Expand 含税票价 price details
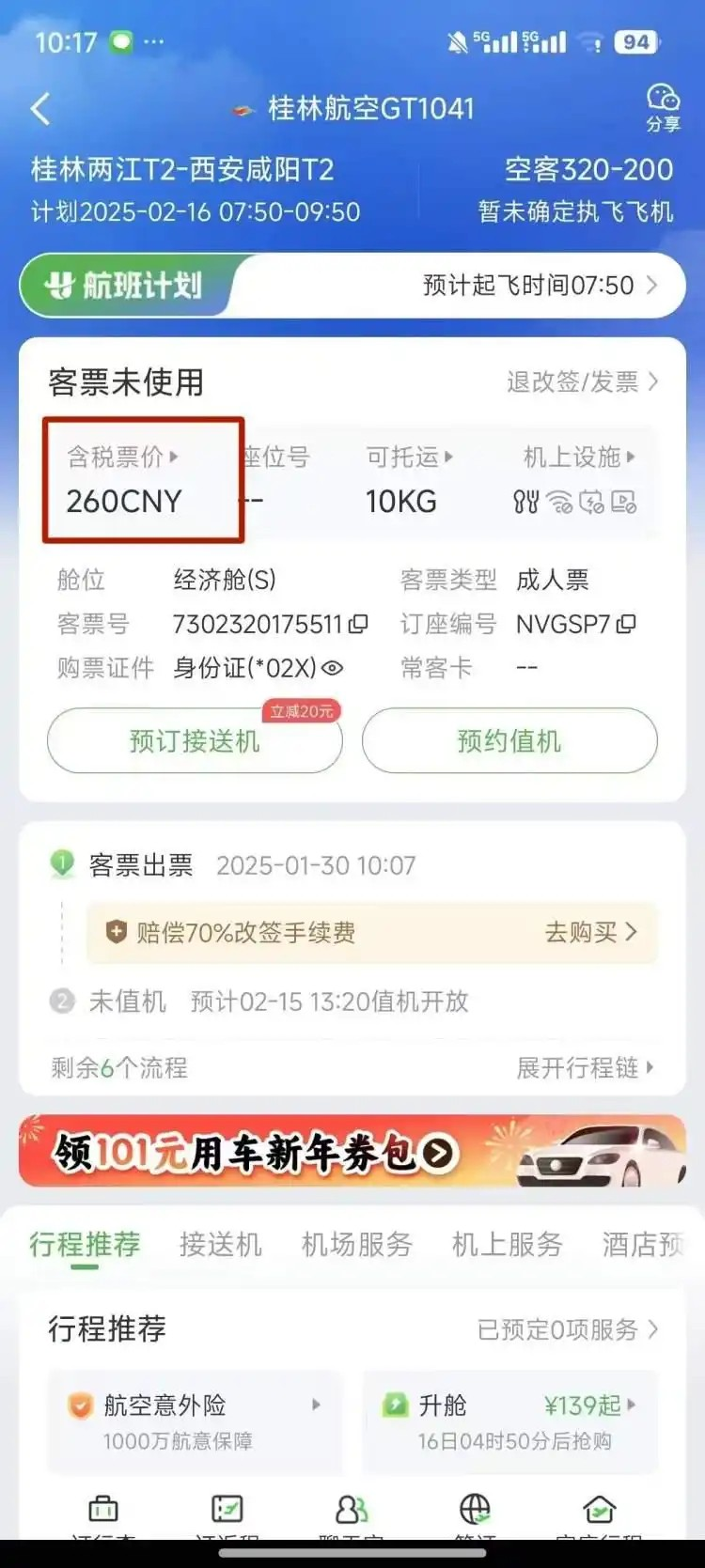The image size is (705, 1568). click(x=122, y=458)
